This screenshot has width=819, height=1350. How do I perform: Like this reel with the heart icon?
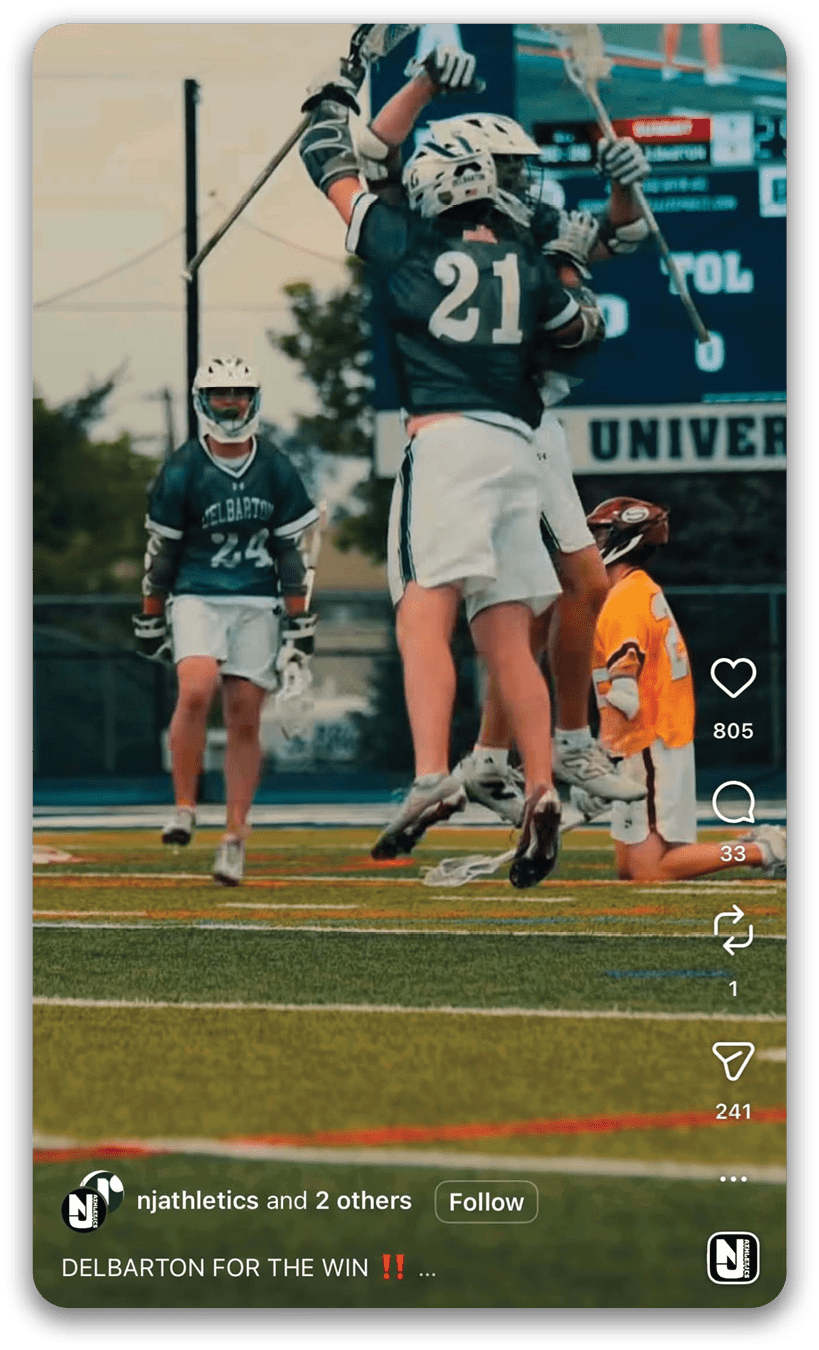tap(733, 678)
